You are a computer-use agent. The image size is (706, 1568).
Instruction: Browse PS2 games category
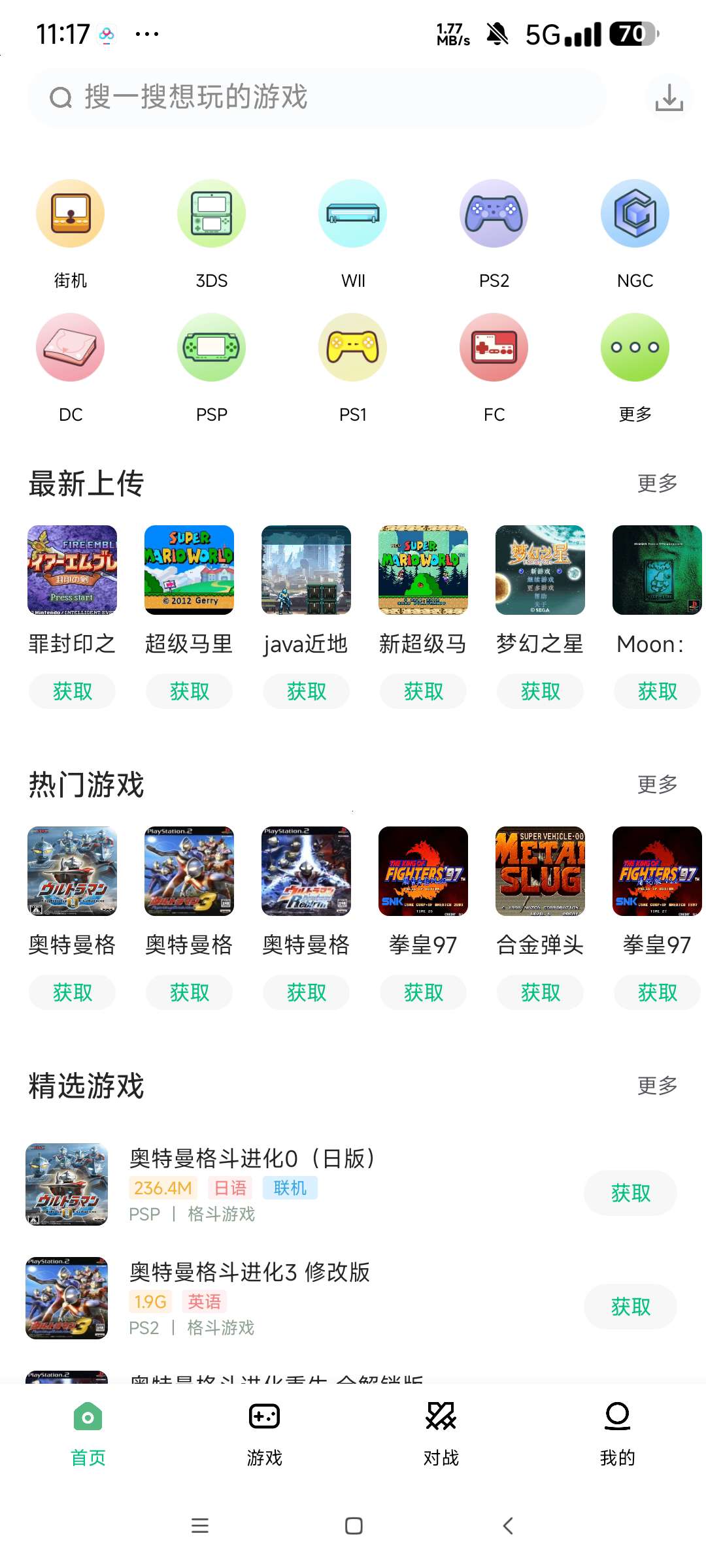494,214
